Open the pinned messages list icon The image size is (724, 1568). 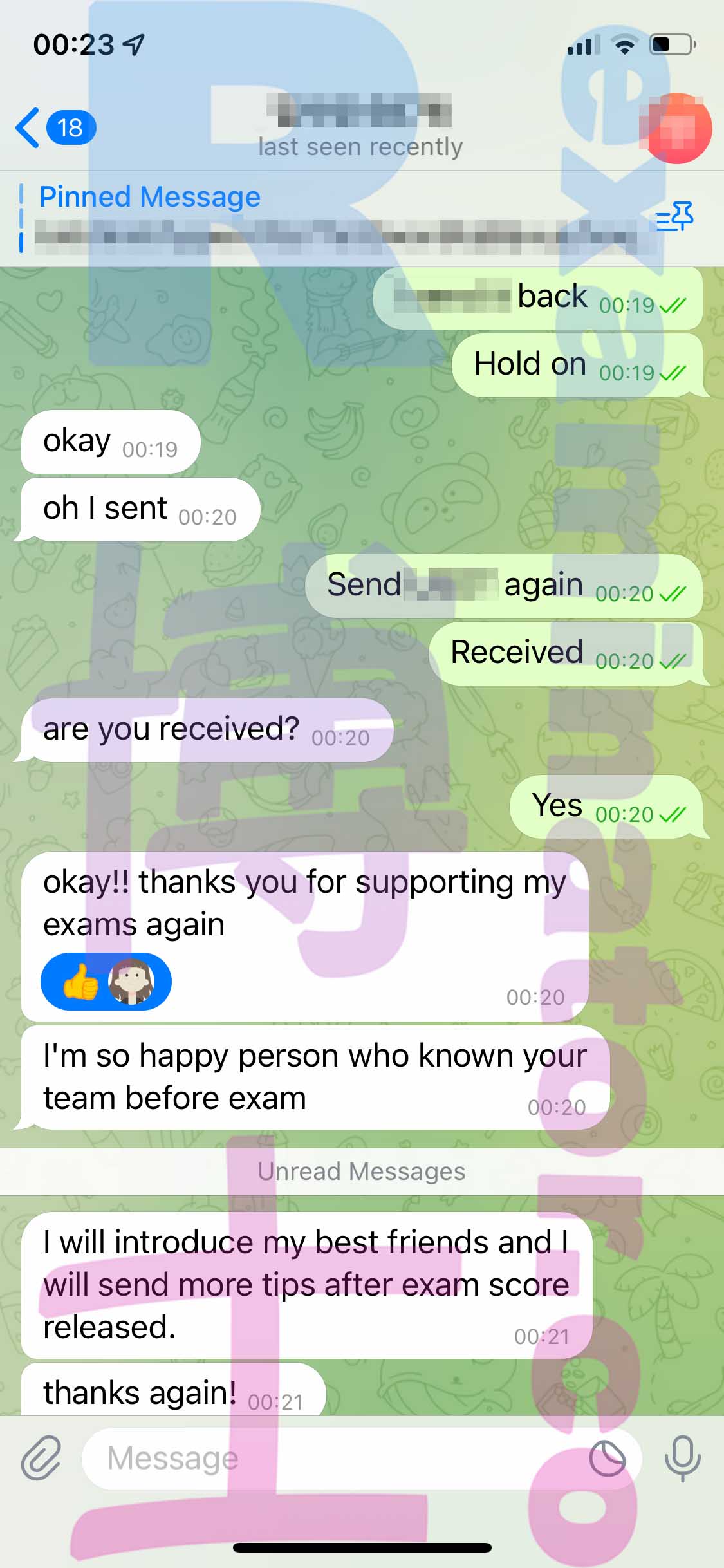pos(674,216)
